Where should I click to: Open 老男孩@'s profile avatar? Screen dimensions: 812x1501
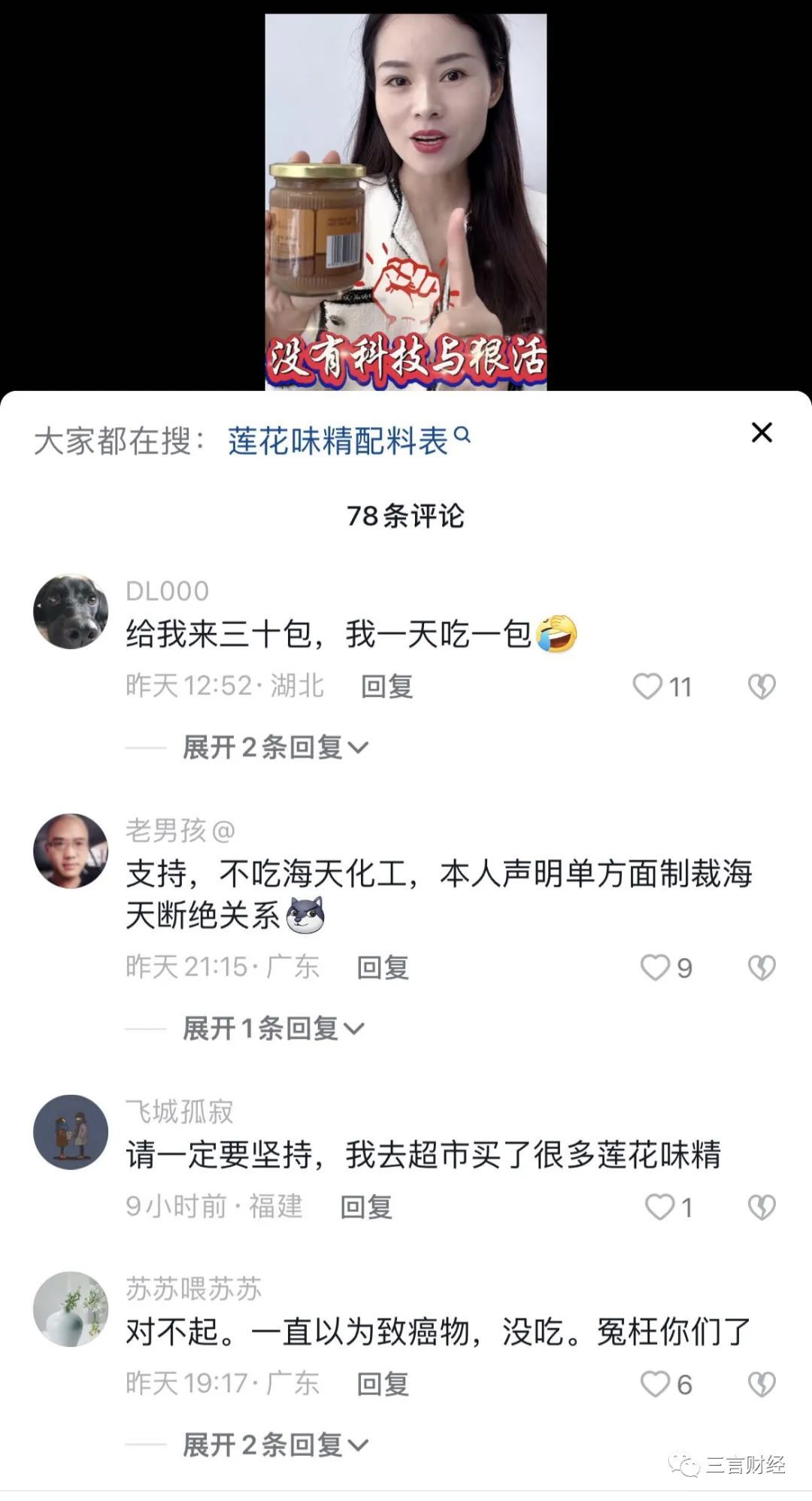(71, 851)
